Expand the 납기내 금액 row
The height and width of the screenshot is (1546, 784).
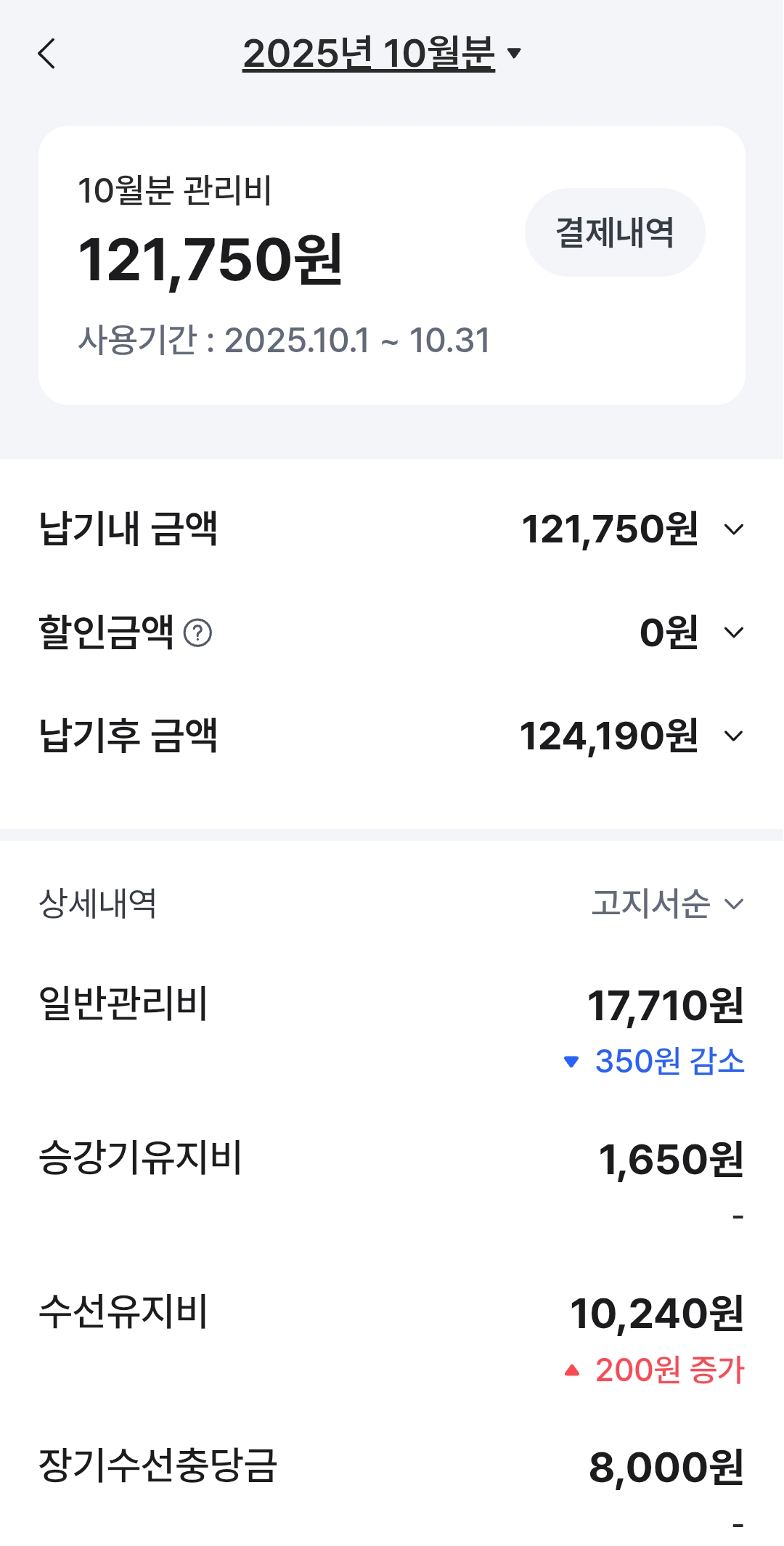coord(734,529)
